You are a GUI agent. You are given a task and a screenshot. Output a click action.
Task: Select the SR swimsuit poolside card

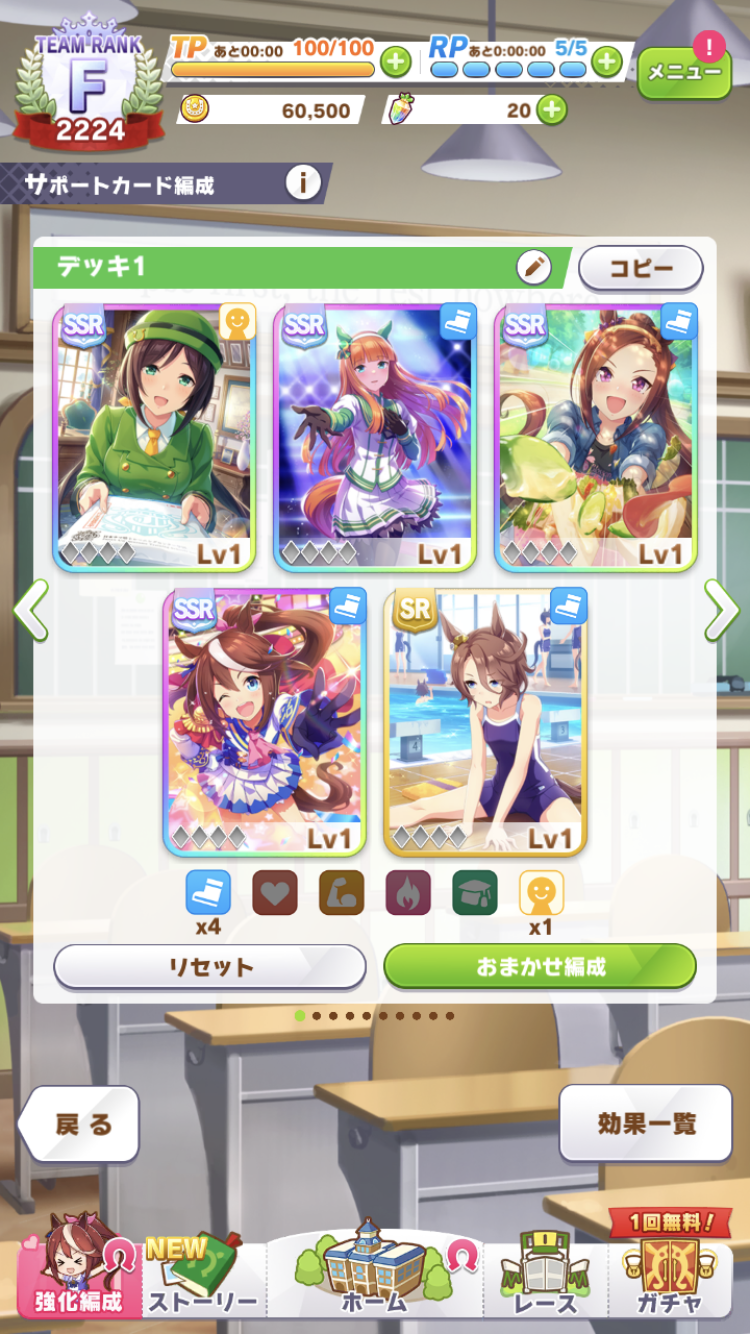[485, 722]
